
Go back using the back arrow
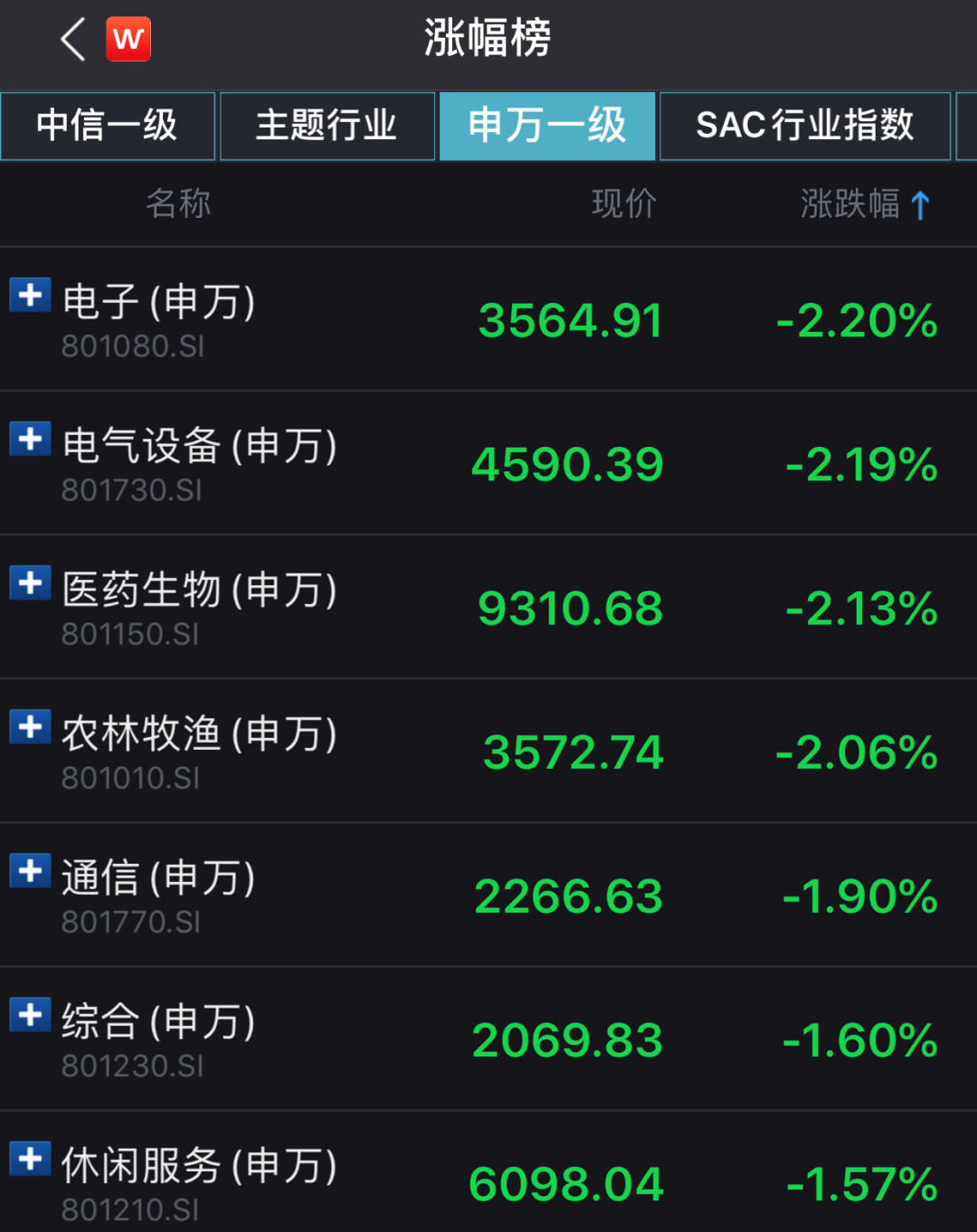click(73, 40)
